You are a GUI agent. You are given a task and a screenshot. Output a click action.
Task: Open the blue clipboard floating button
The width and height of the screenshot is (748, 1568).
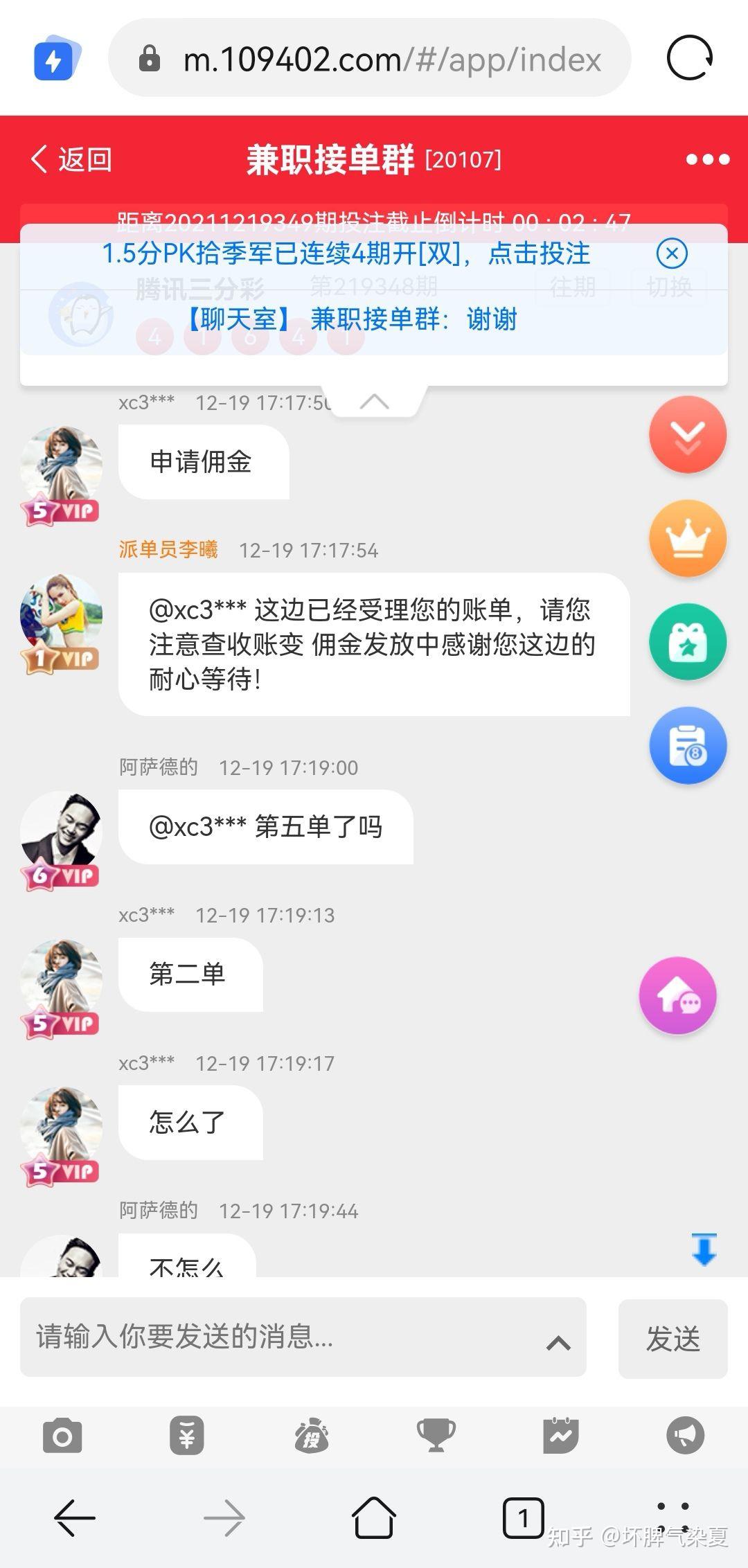(x=687, y=745)
